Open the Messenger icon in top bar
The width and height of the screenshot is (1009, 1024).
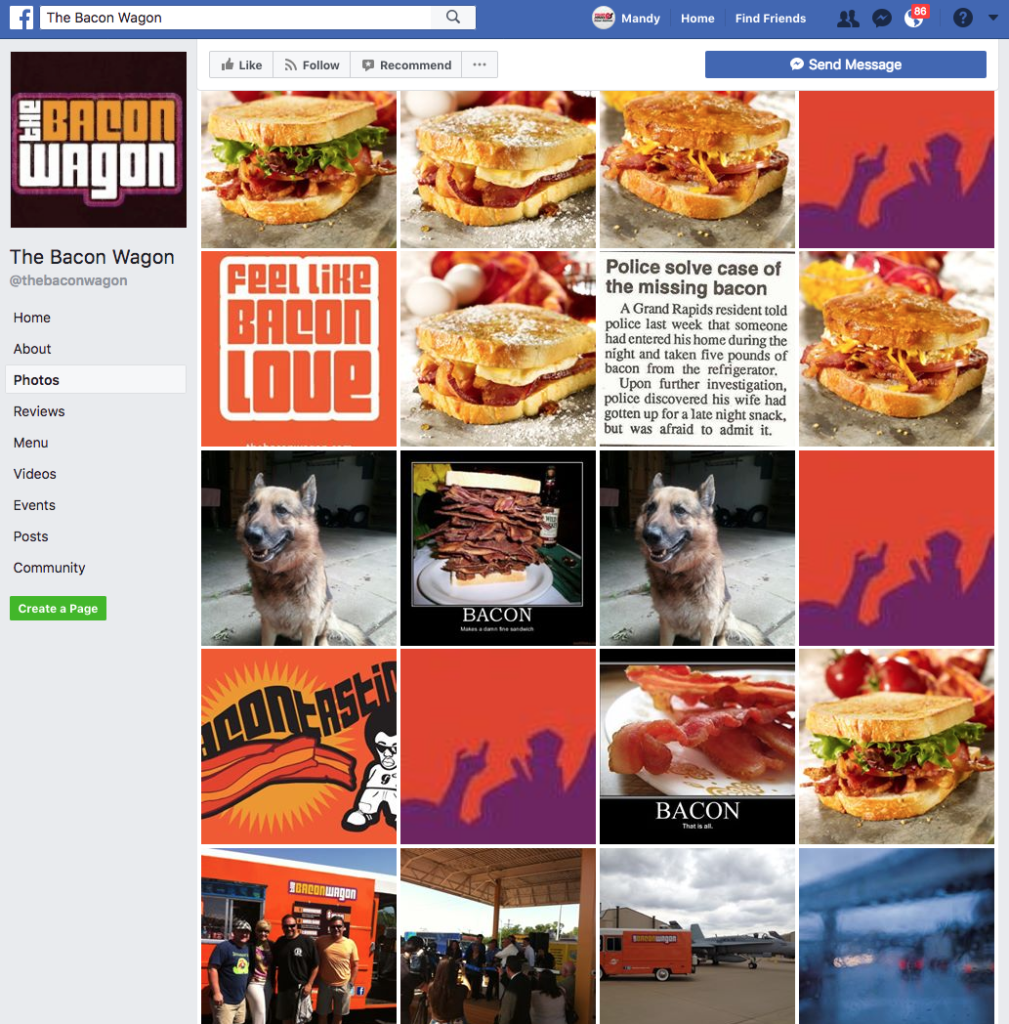click(881, 18)
